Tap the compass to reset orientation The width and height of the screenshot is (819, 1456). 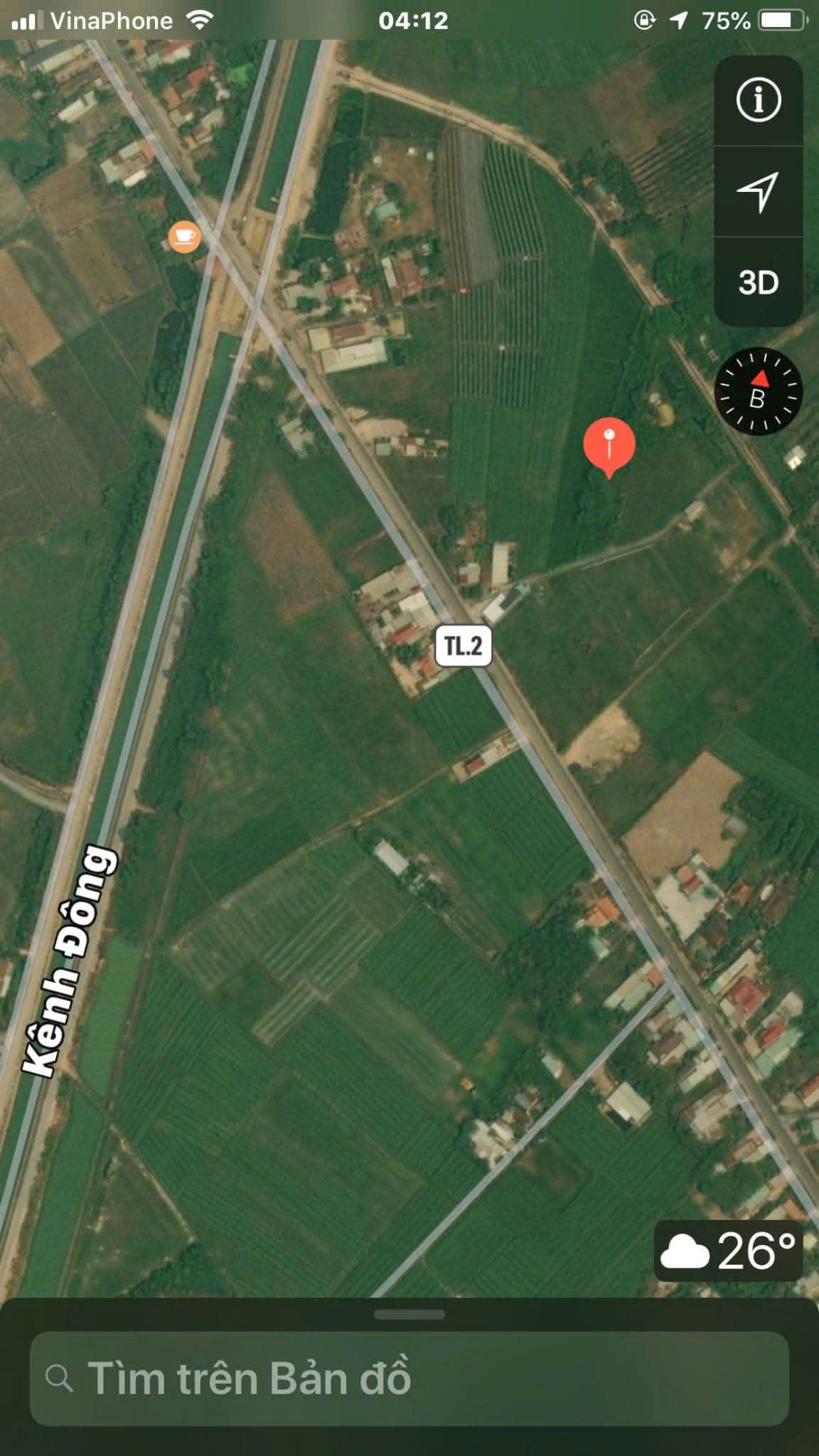coord(758,392)
